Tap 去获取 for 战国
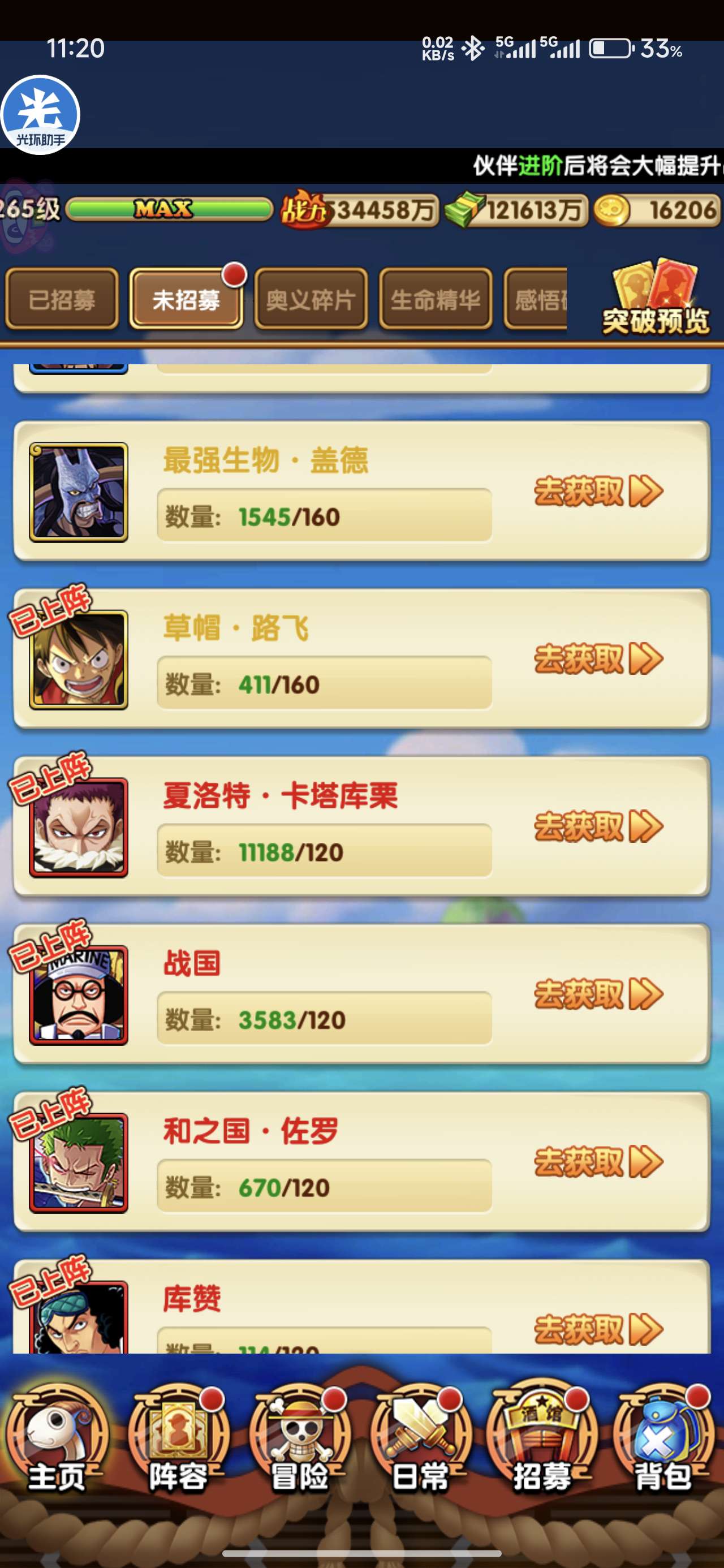Viewport: 724px width, 1568px height. (x=598, y=994)
